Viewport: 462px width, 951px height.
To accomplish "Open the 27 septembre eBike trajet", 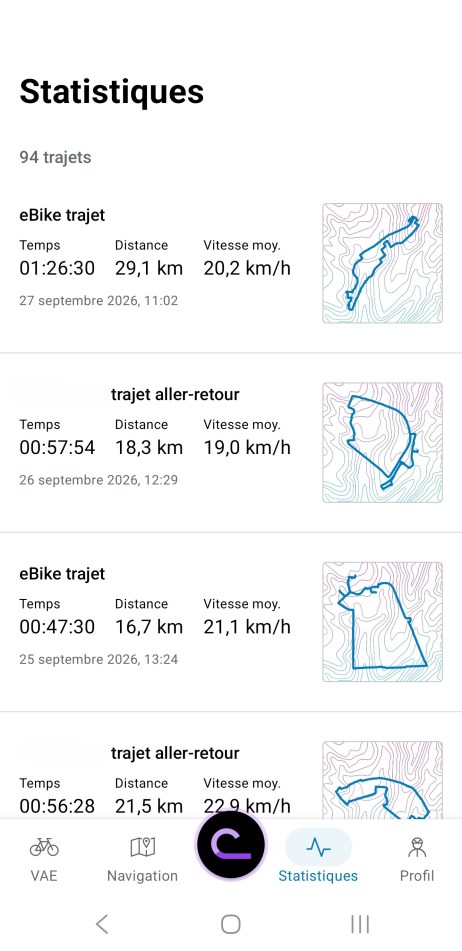I will [x=231, y=263].
